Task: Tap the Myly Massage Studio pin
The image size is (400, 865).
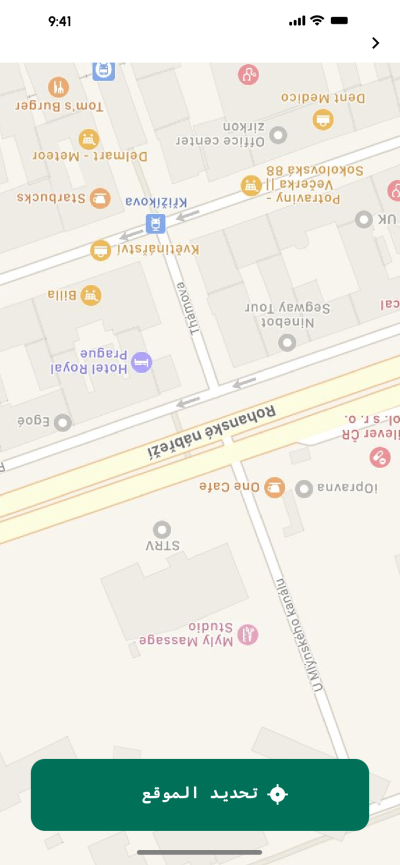Action: coord(248,635)
